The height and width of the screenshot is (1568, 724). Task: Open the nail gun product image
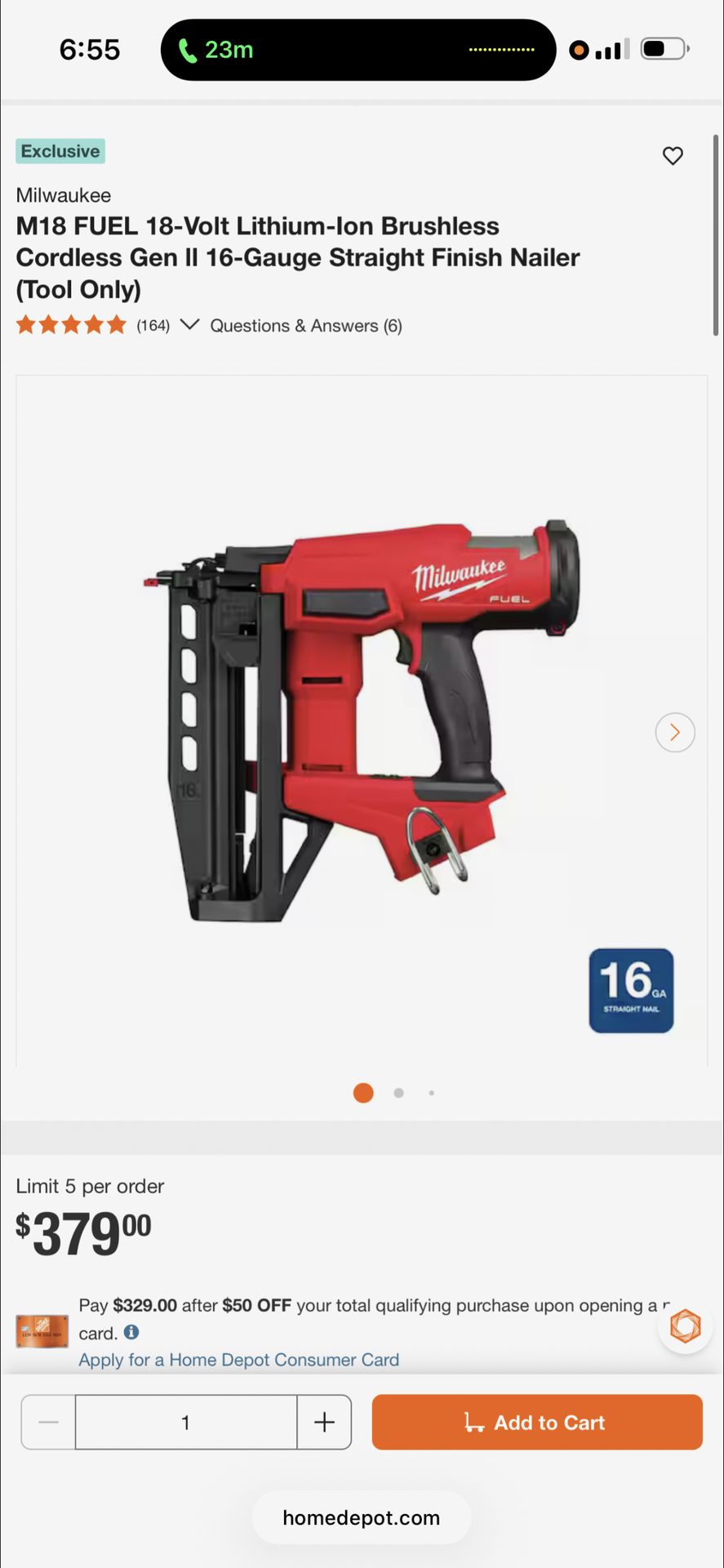362,720
